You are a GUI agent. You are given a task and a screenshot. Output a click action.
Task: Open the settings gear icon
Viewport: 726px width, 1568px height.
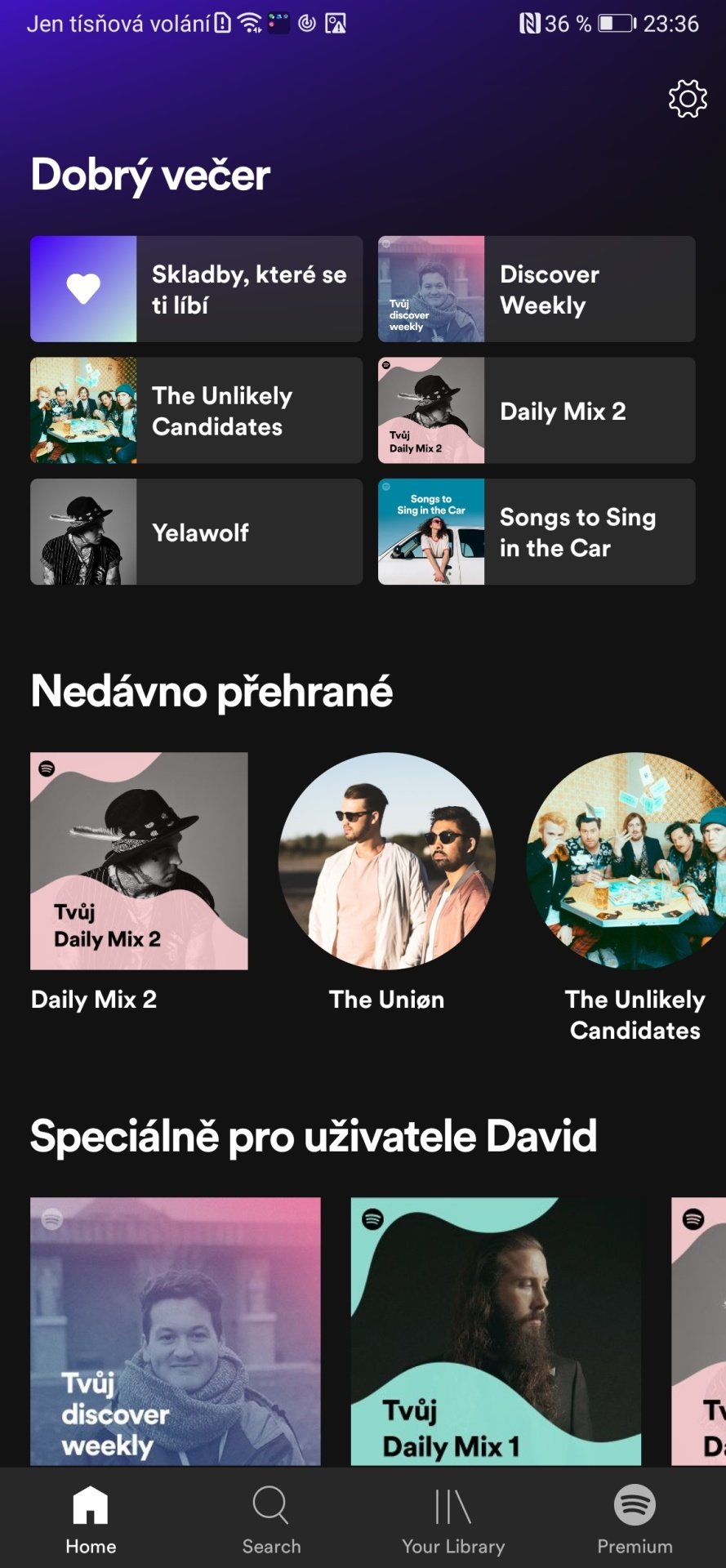coord(688,99)
